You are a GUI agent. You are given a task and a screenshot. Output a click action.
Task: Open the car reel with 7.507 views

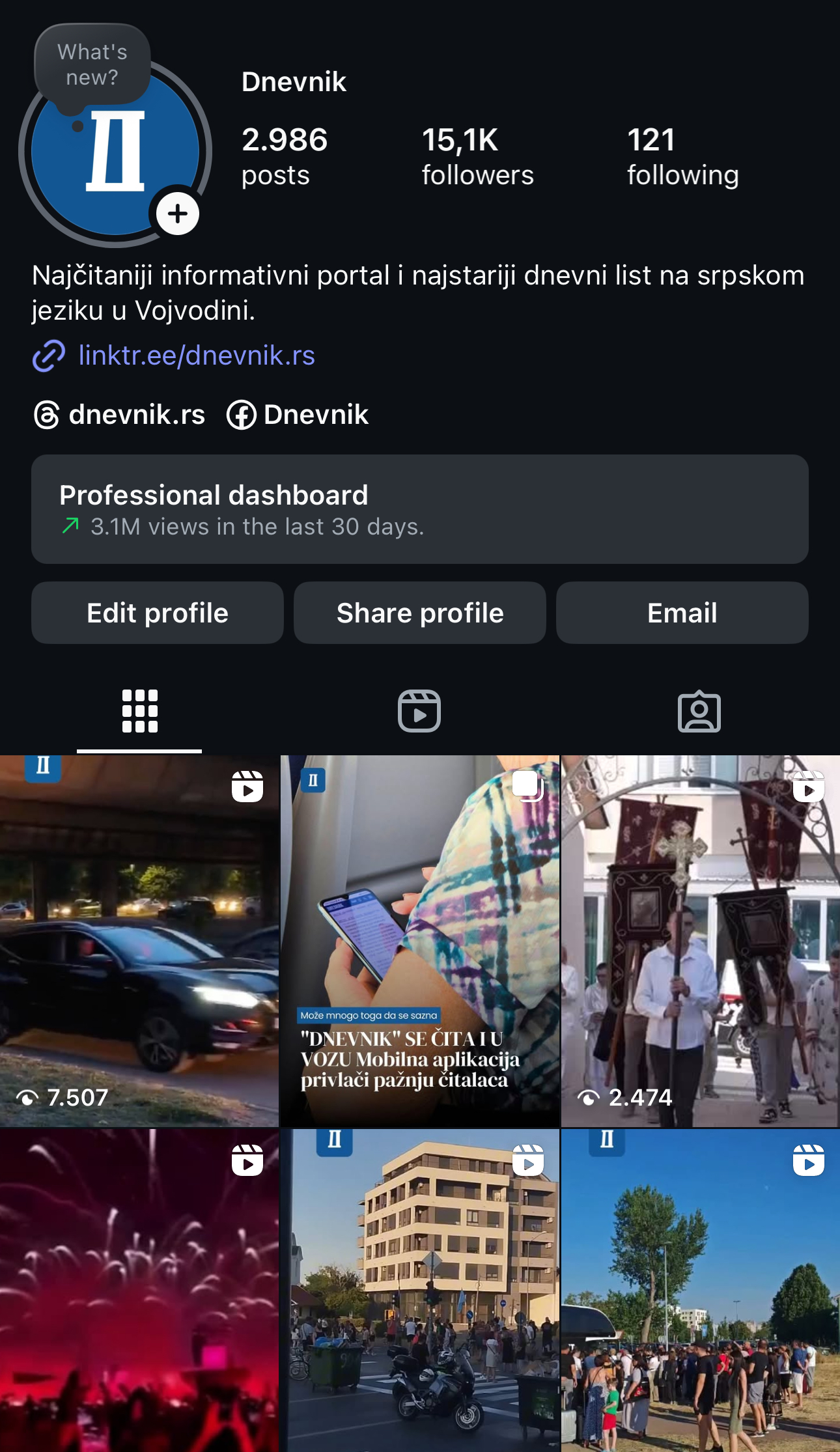coord(139,941)
